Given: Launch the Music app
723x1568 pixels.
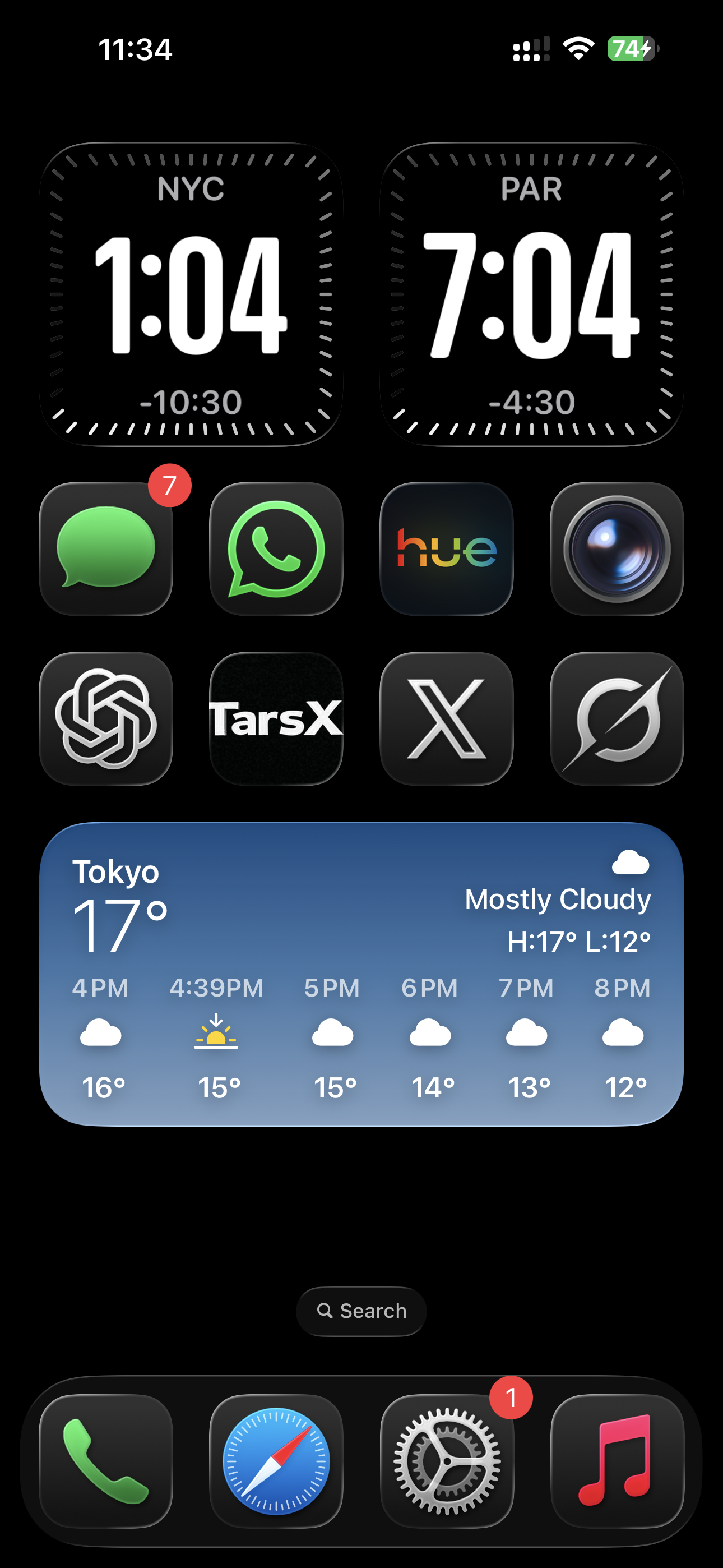Looking at the screenshot, I should pos(617,1461).
